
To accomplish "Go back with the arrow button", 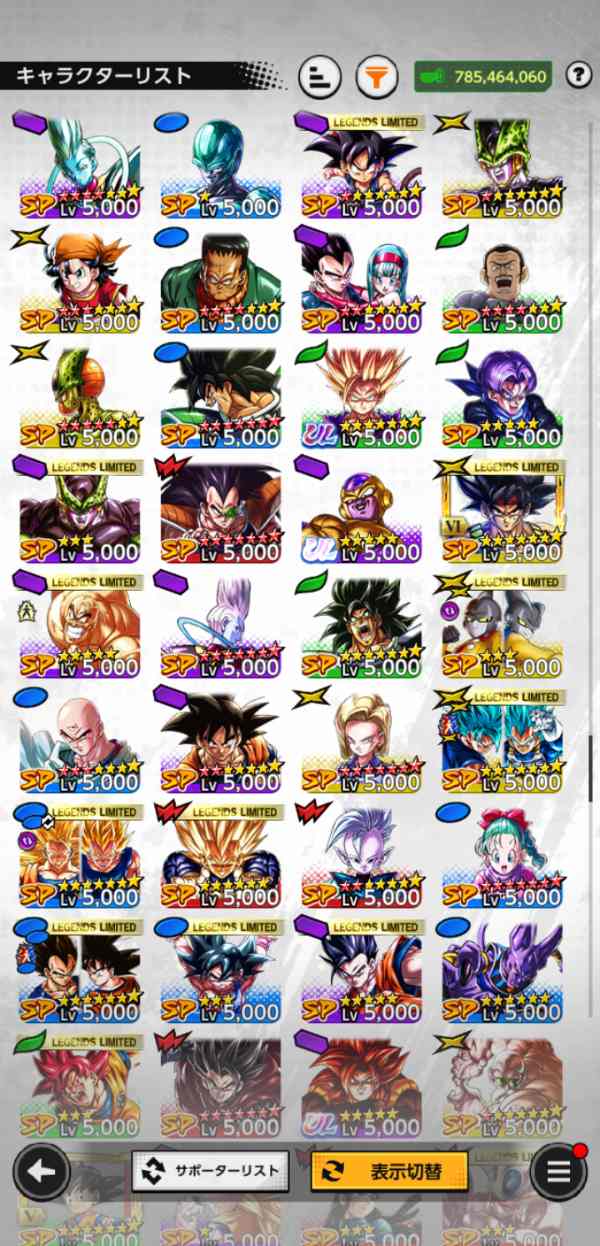I will pos(41,1171).
